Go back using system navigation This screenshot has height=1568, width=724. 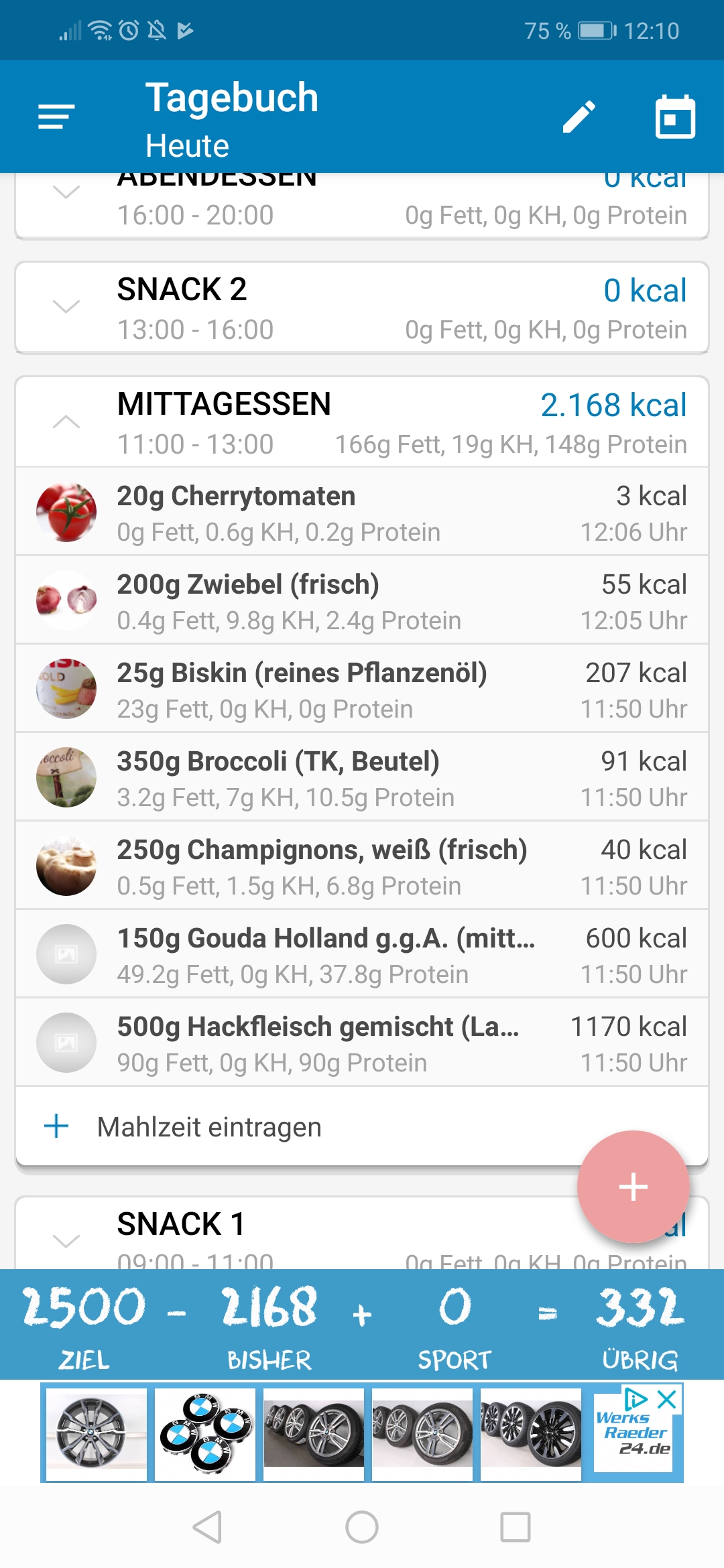point(207,1527)
